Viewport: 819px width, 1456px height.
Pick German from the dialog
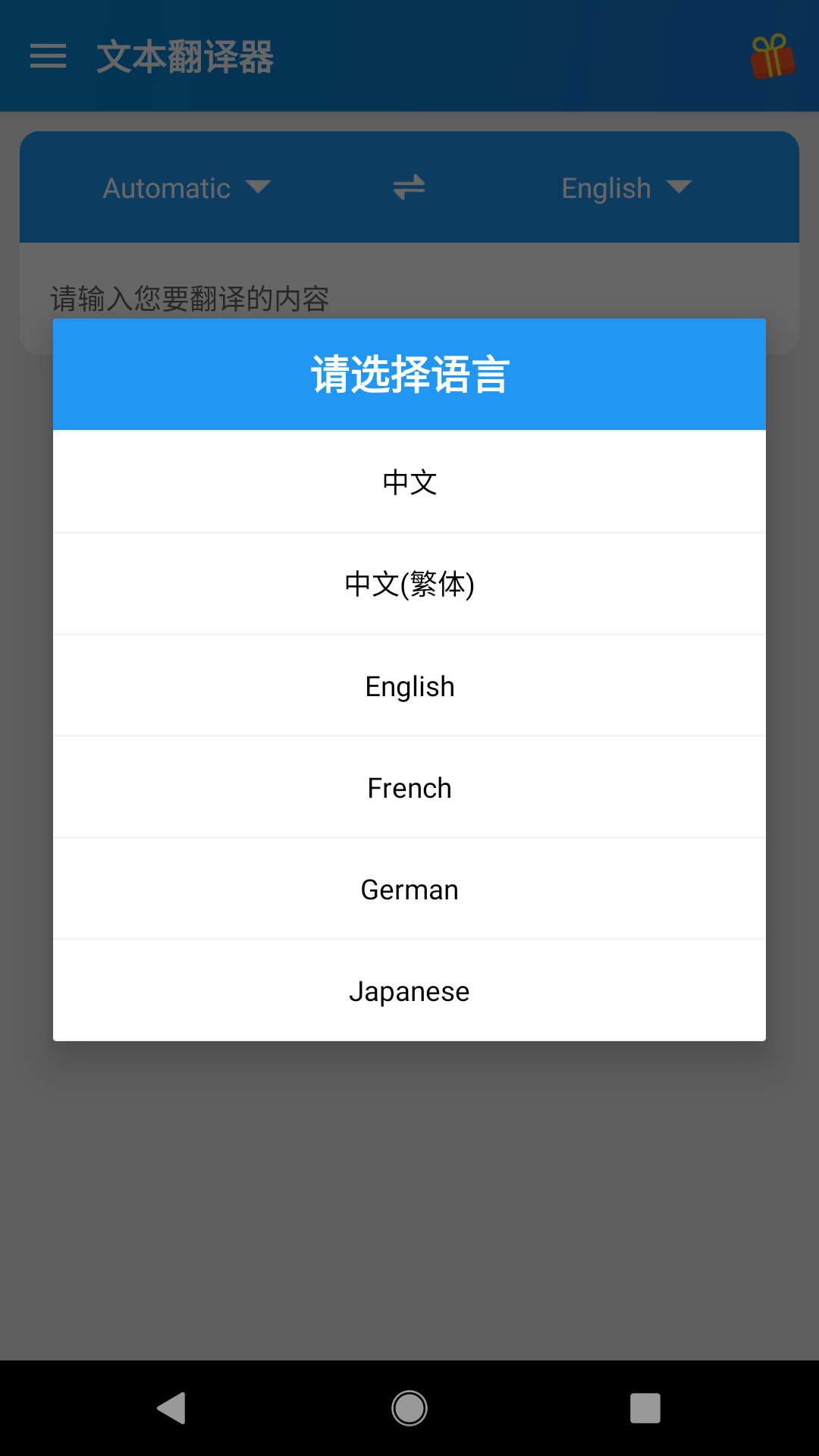(x=409, y=889)
